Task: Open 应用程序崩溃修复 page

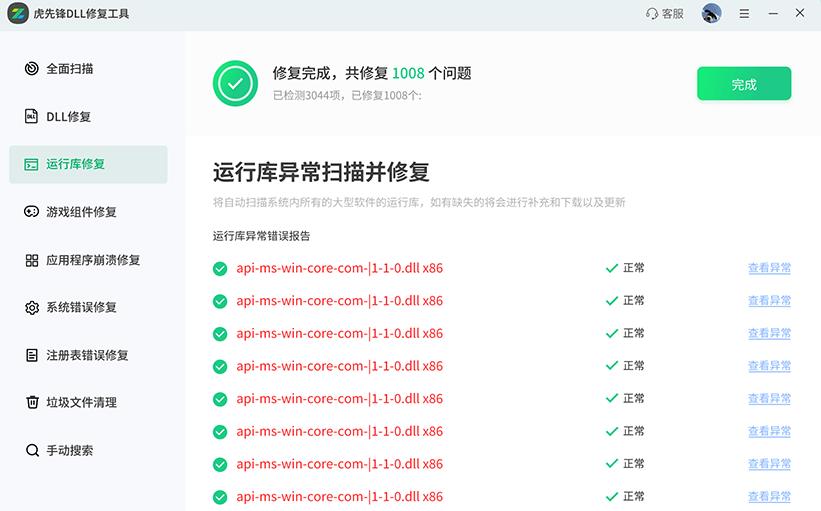Action: coord(92,260)
